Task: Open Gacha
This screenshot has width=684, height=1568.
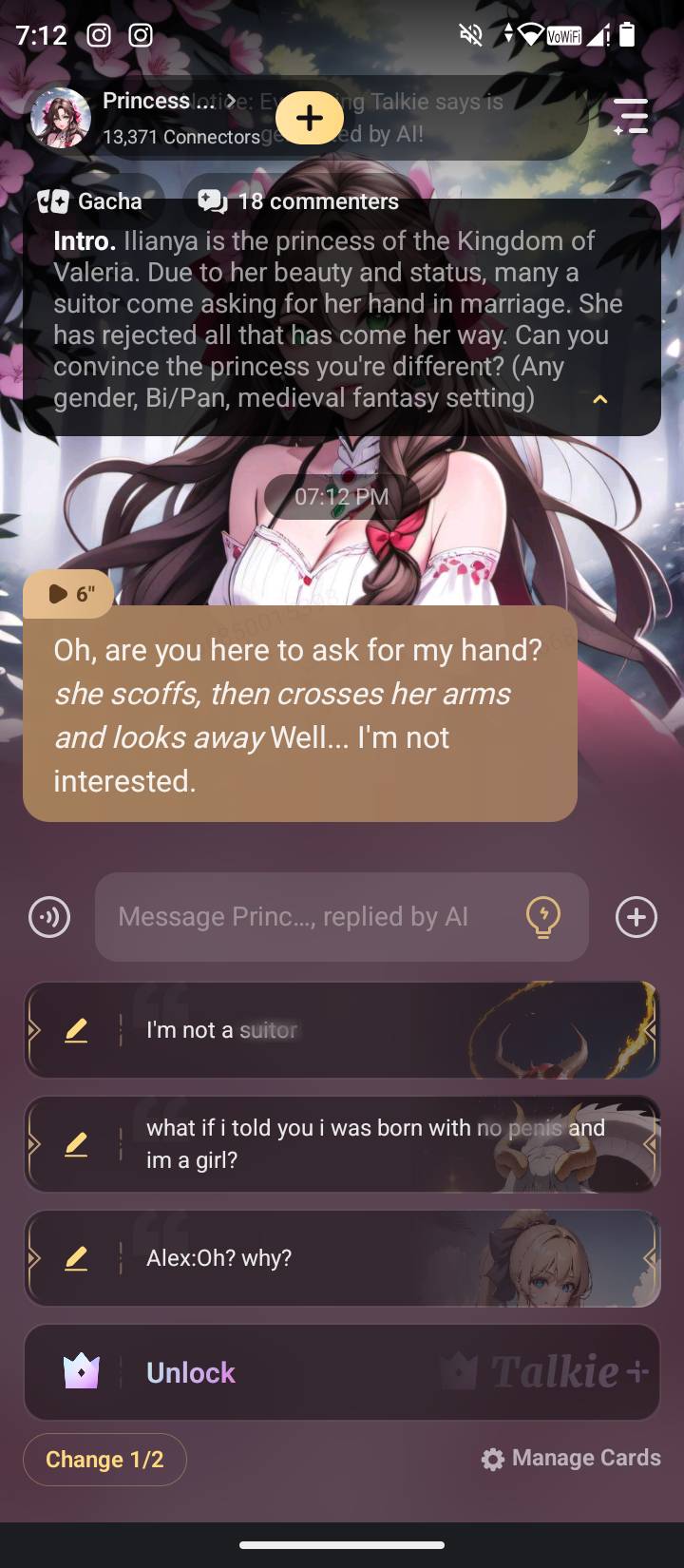Action: 91,201
